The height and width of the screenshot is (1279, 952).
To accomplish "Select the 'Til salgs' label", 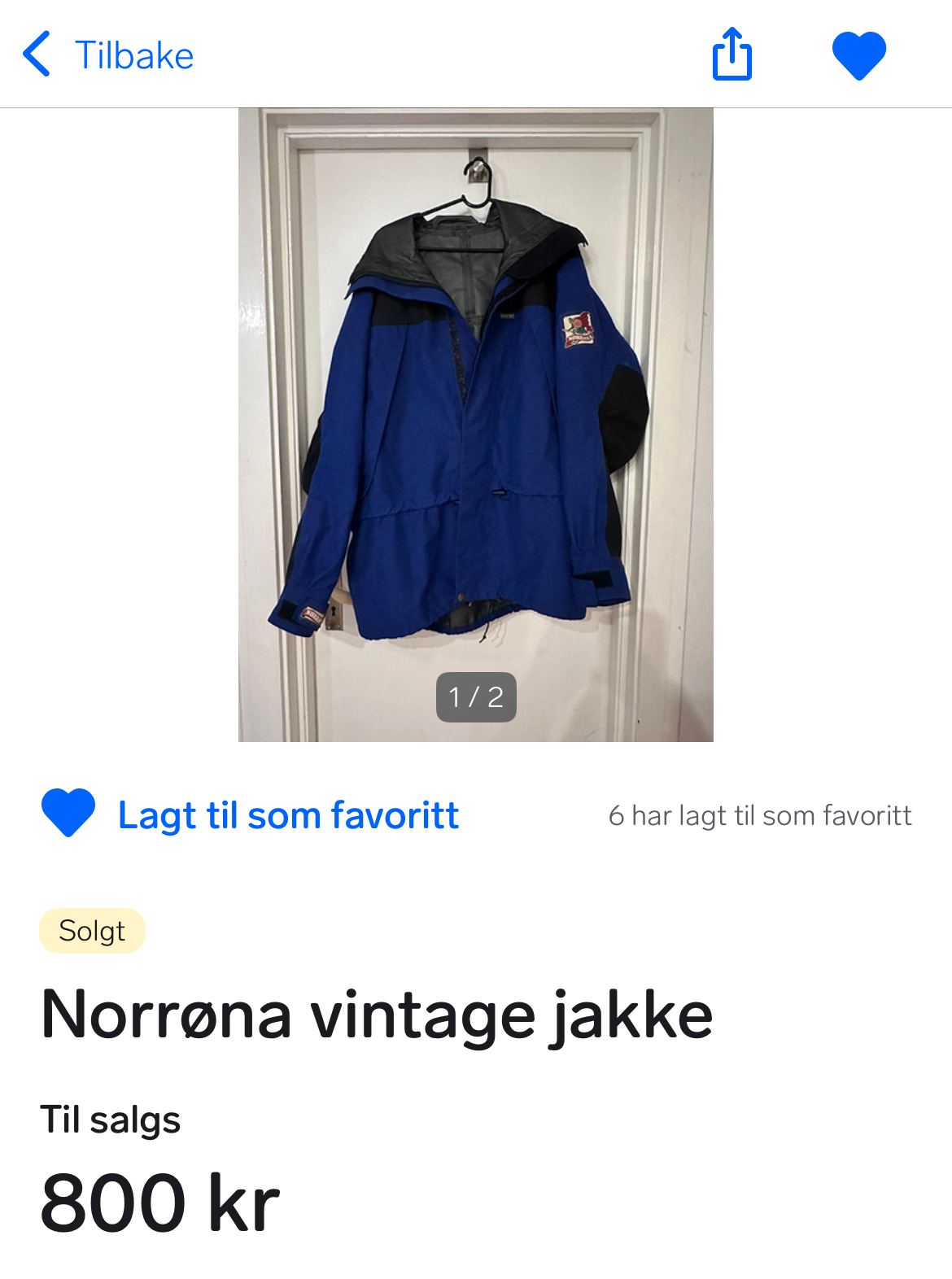I will 111,1119.
